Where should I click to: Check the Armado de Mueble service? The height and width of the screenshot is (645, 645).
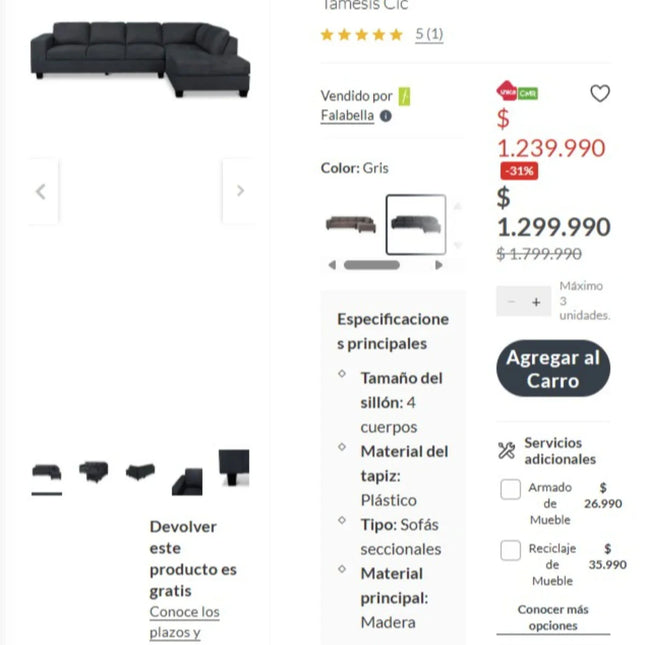point(510,489)
